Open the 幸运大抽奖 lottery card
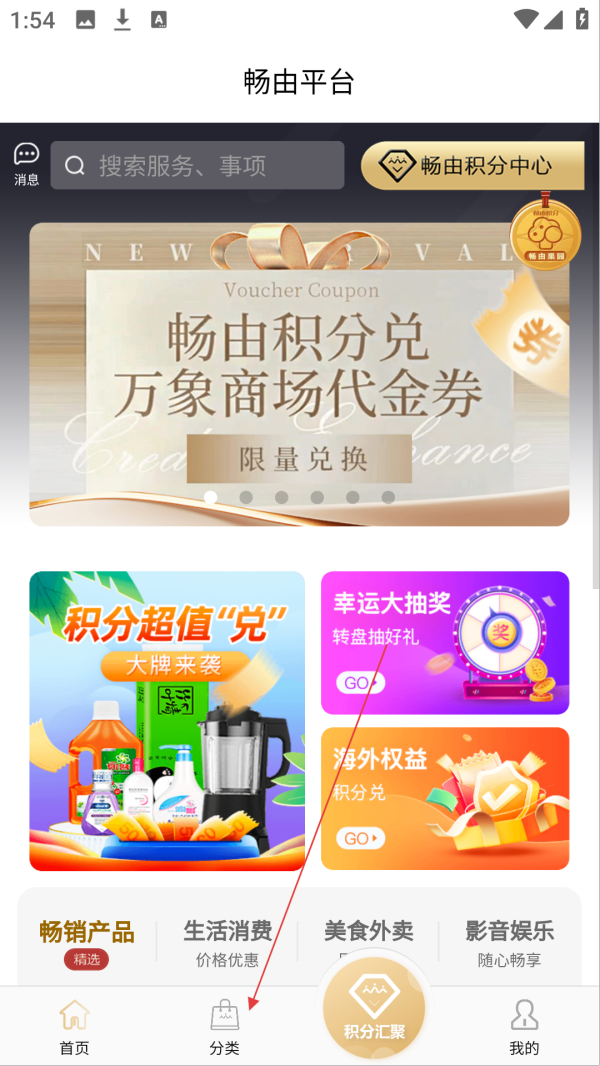 tap(445, 642)
